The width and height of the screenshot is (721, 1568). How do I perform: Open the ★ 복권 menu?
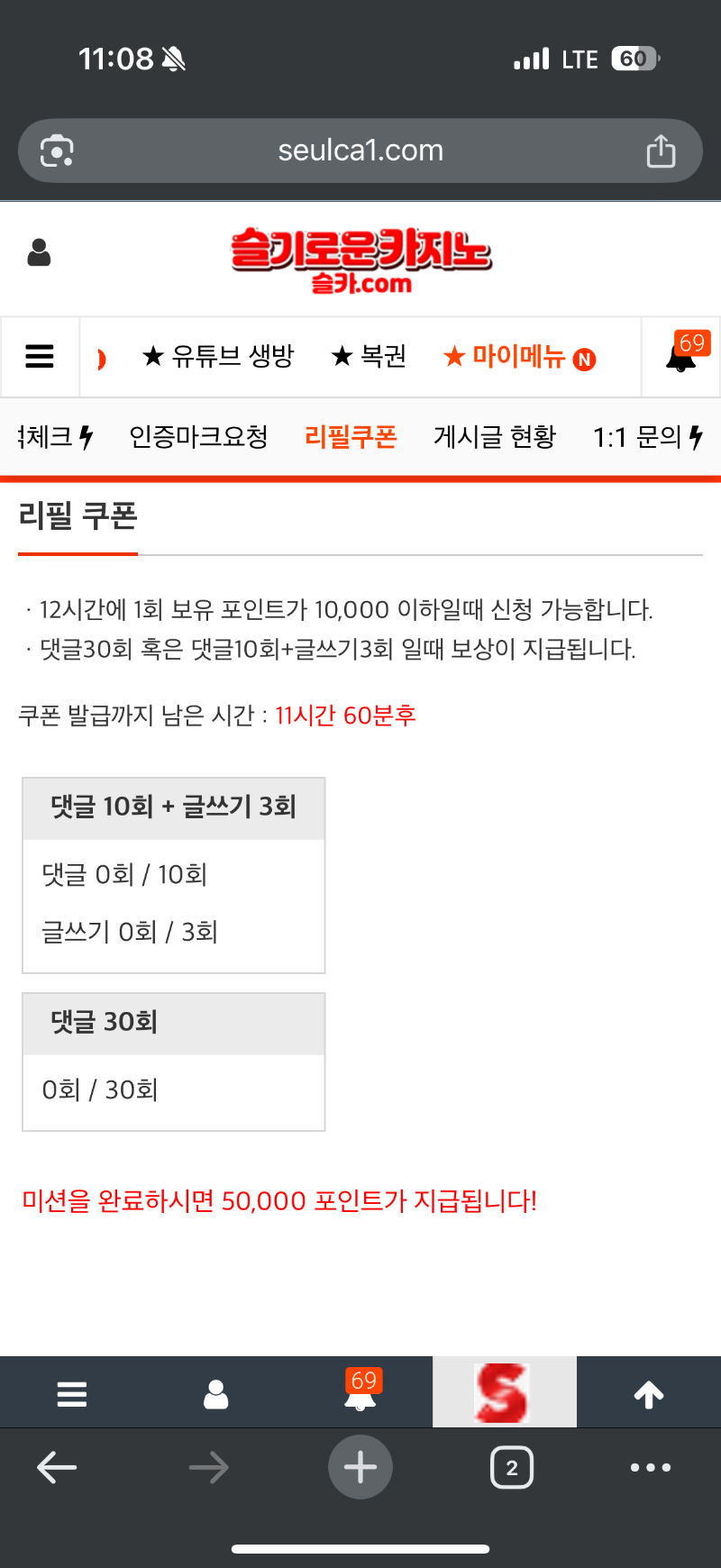point(369,357)
